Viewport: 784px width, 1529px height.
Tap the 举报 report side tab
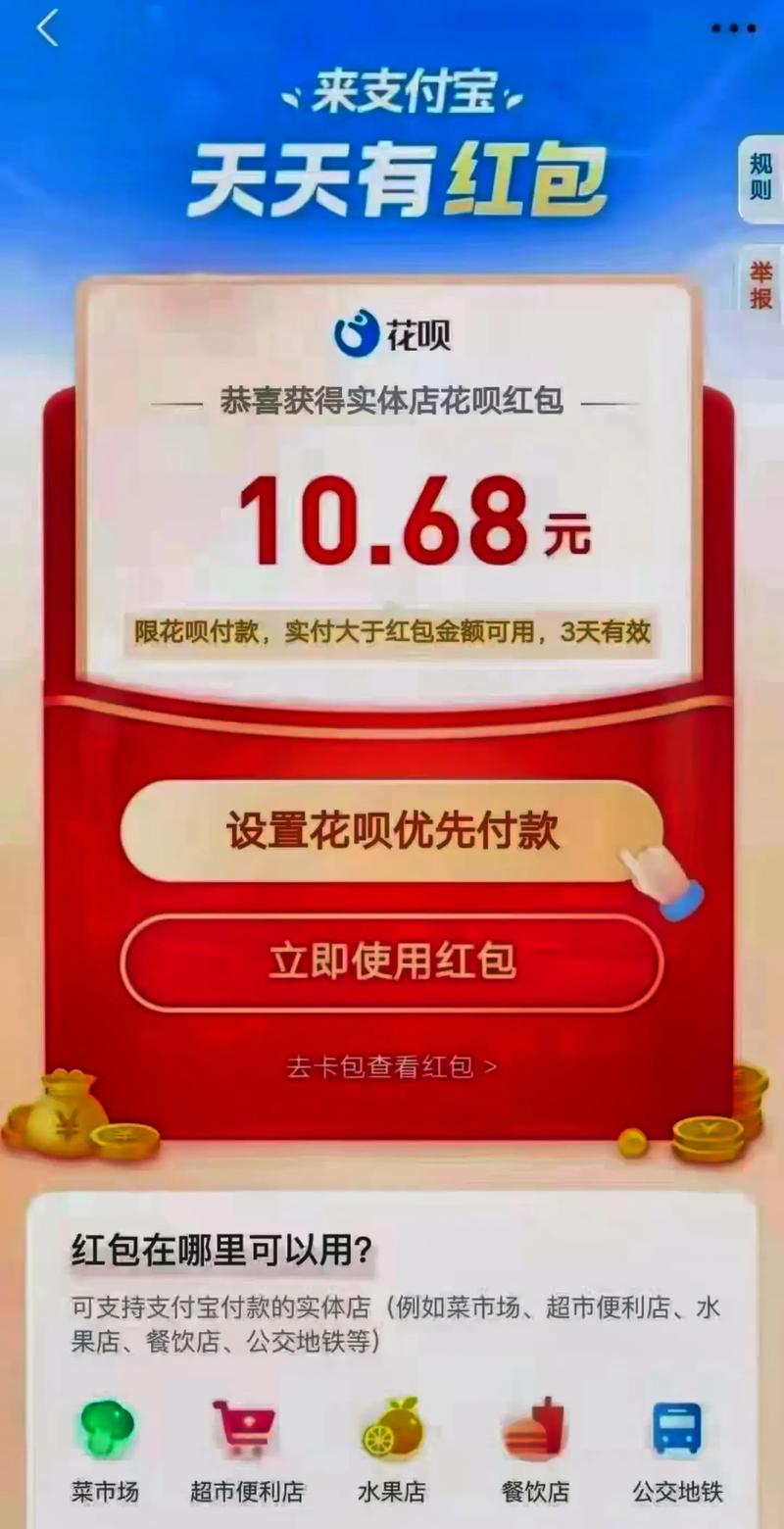pos(761,285)
